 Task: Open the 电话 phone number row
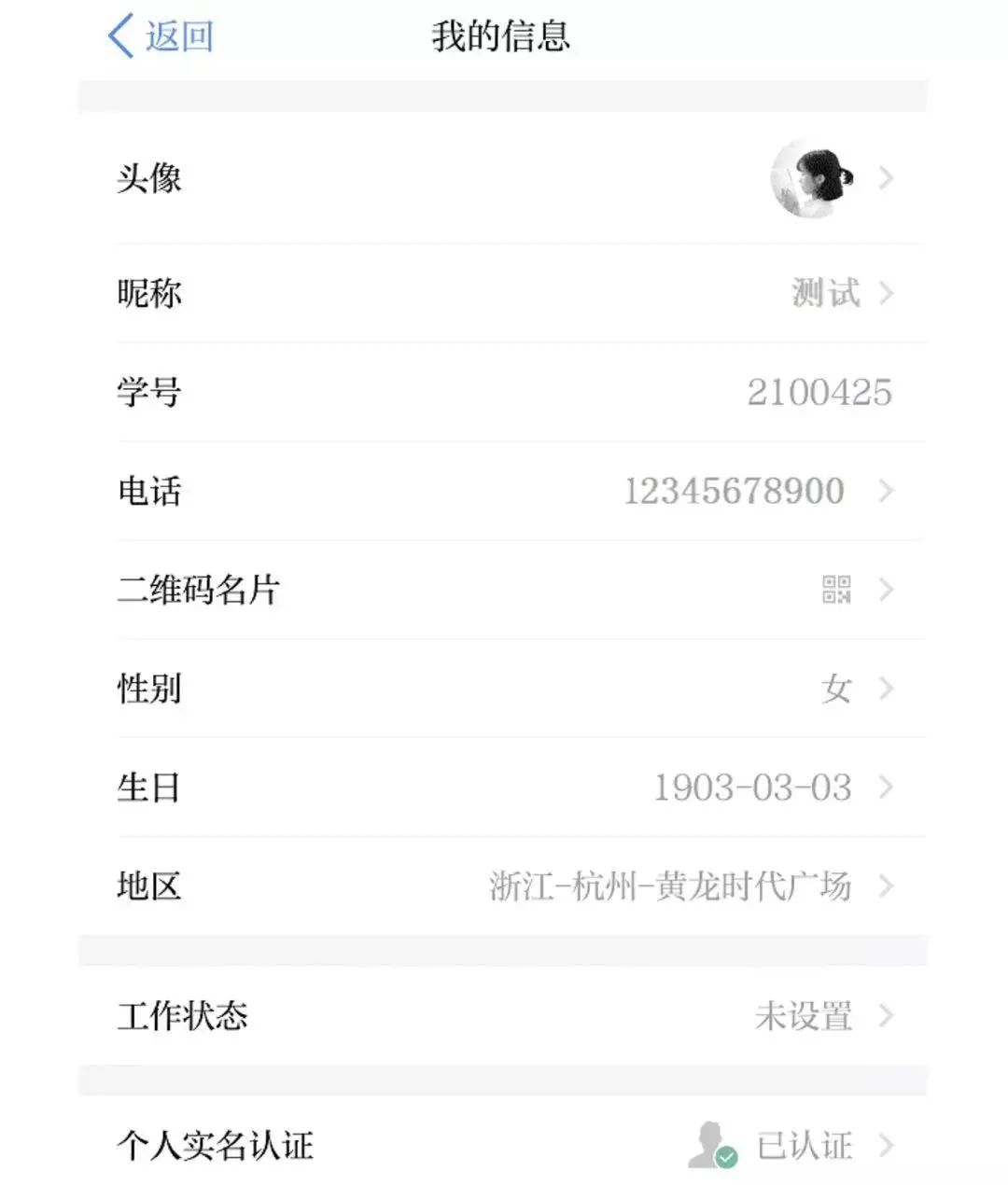point(504,491)
